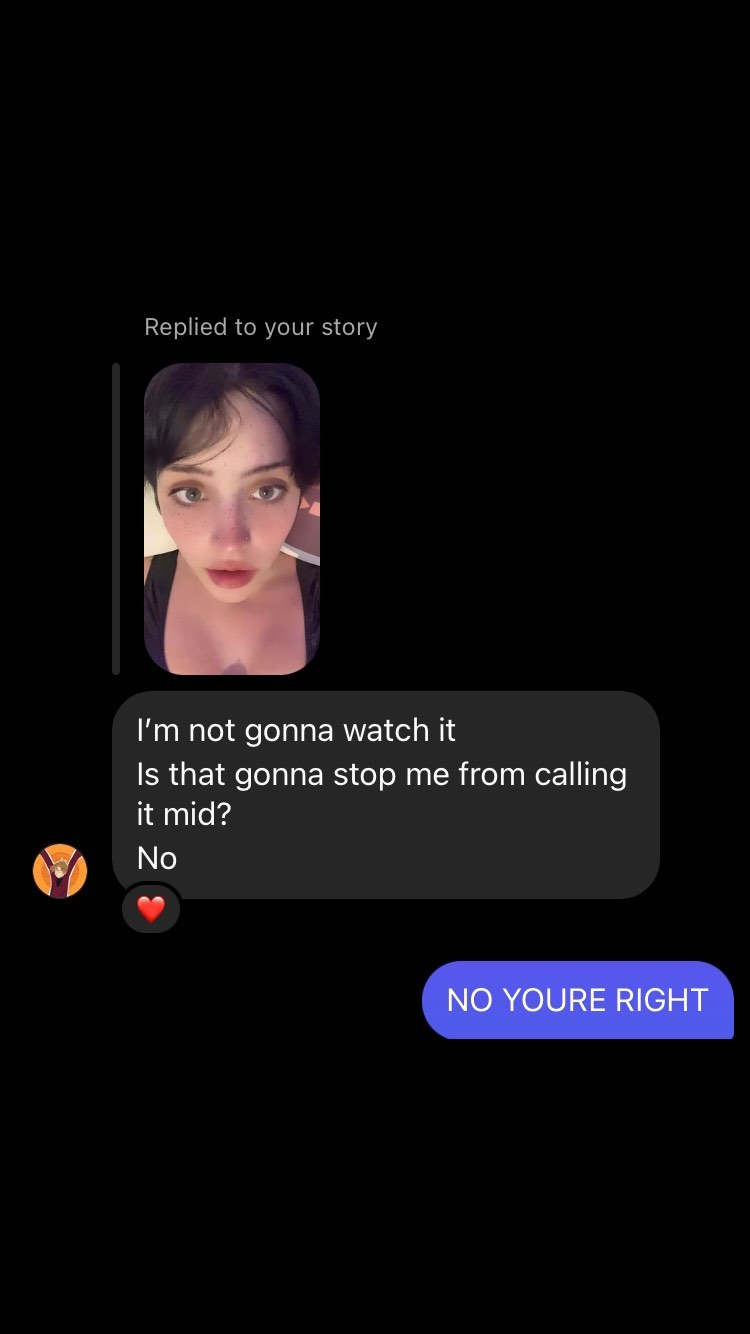Open the sender's profile avatar
This screenshot has width=750, height=1334.
pyautogui.click(x=60, y=871)
